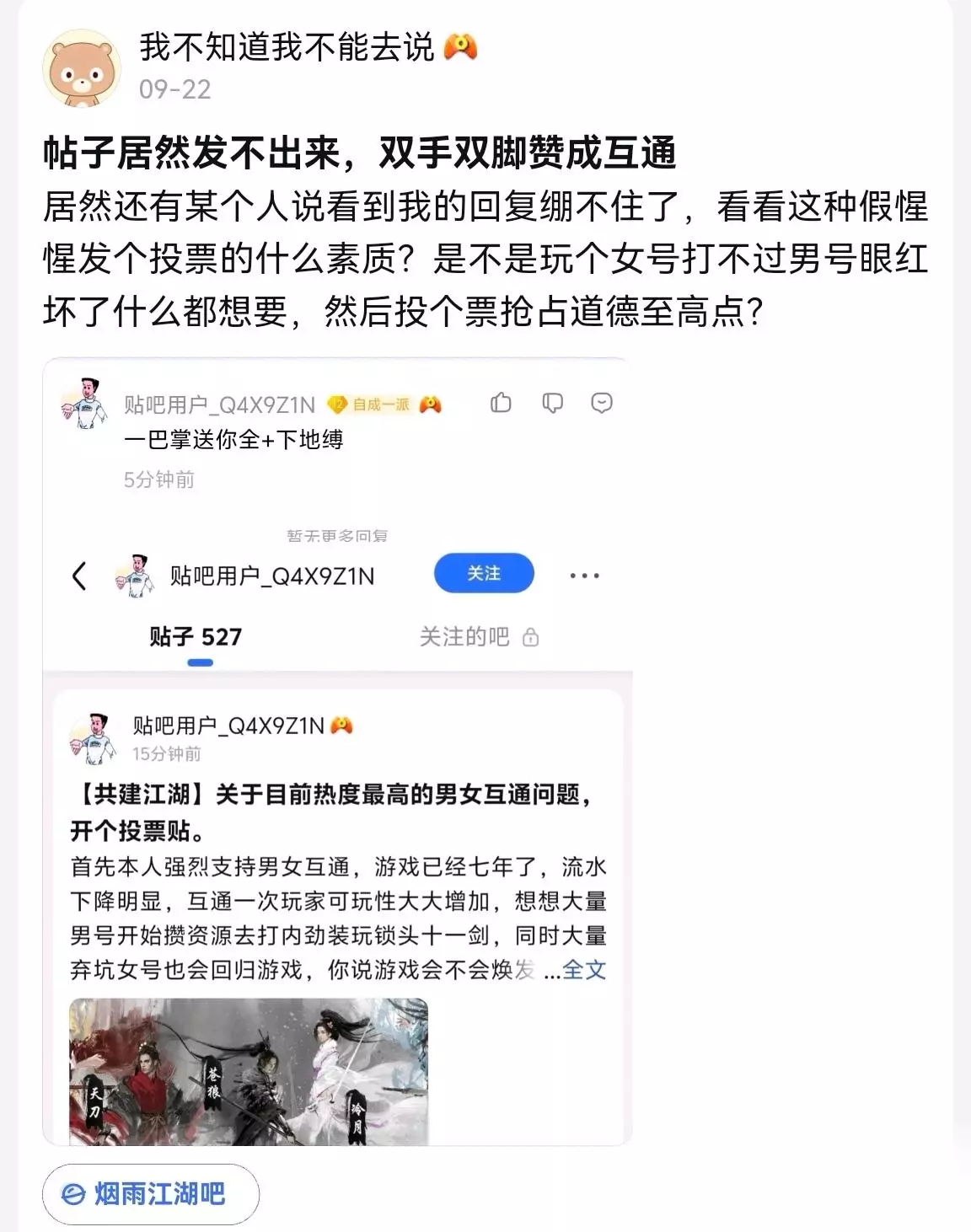Viewport: 971px width, 1232px height.
Task: Open the post titled 帖子居然发不出来
Action: 360,153
